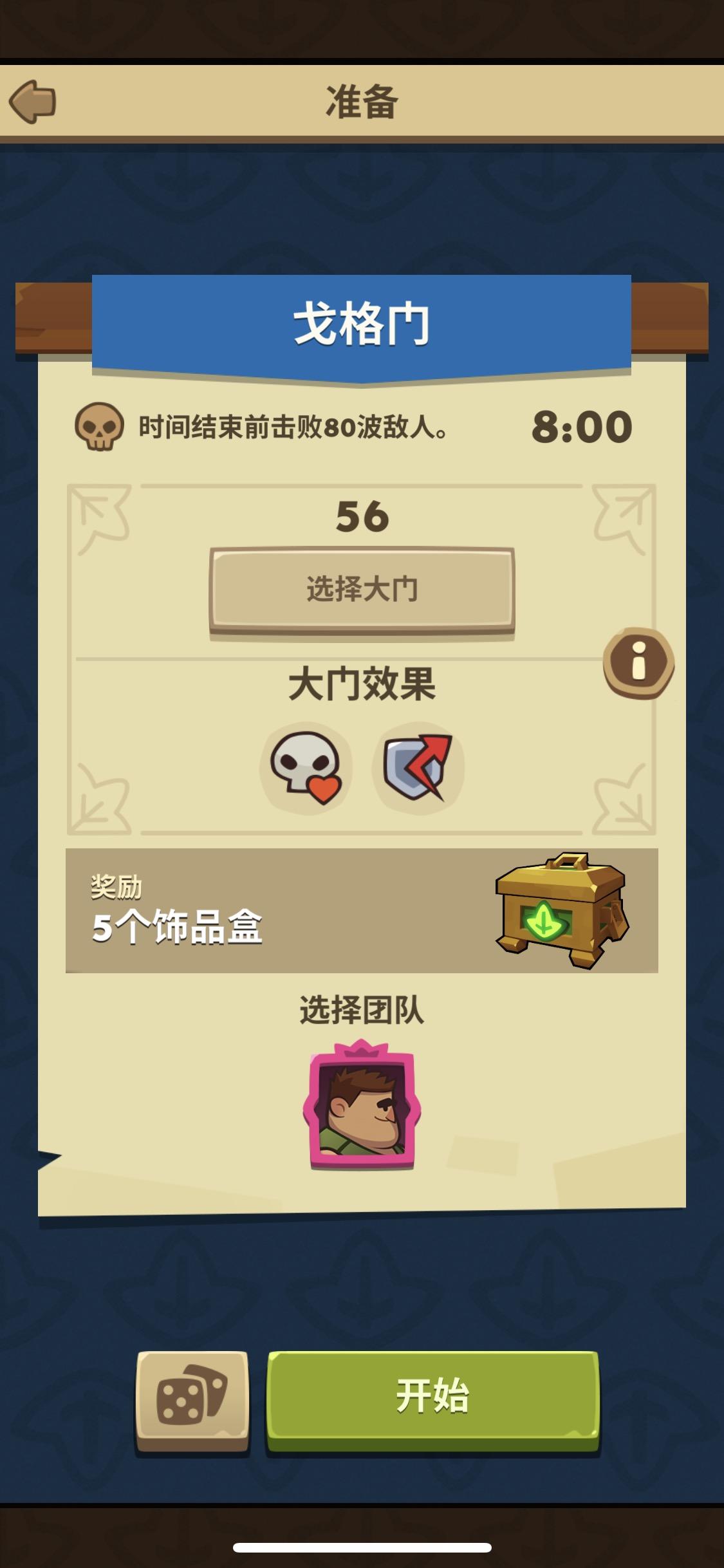
Task: Tap the skull objective icon
Action: [x=100, y=425]
